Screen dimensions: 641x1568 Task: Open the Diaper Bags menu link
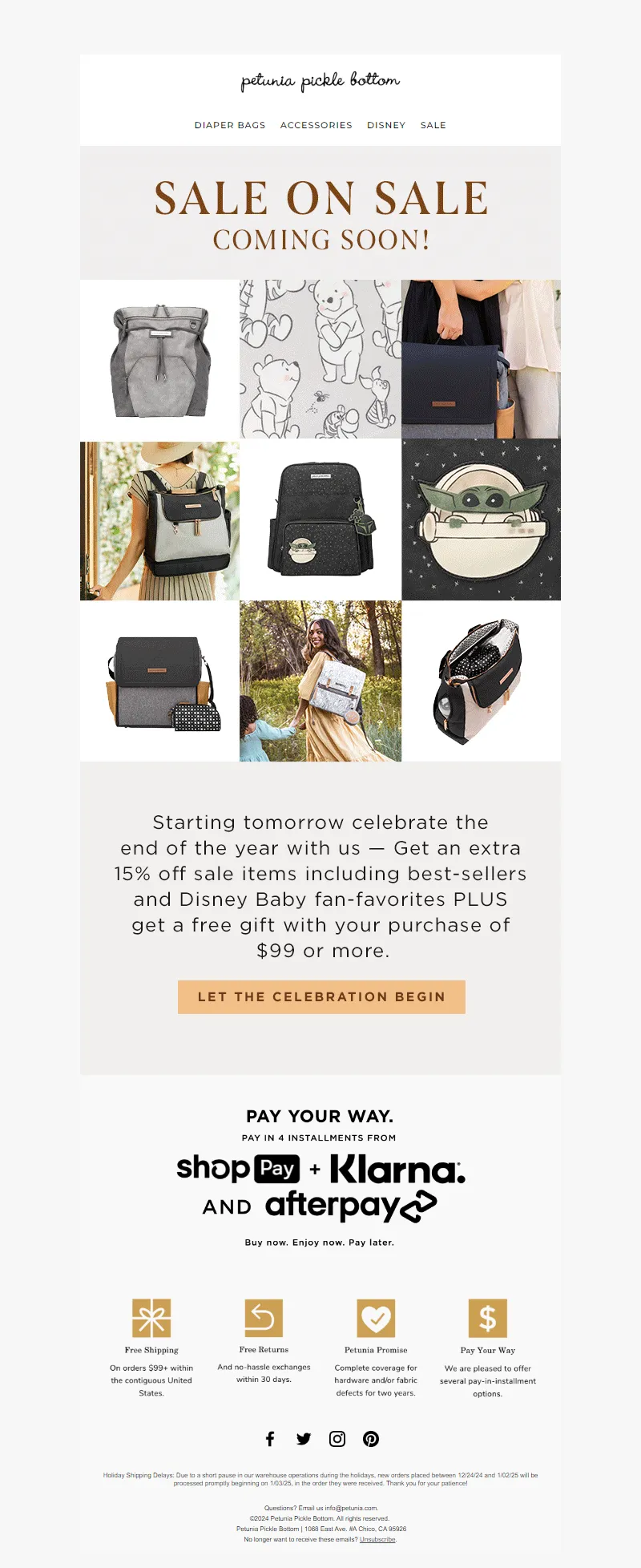[230, 125]
